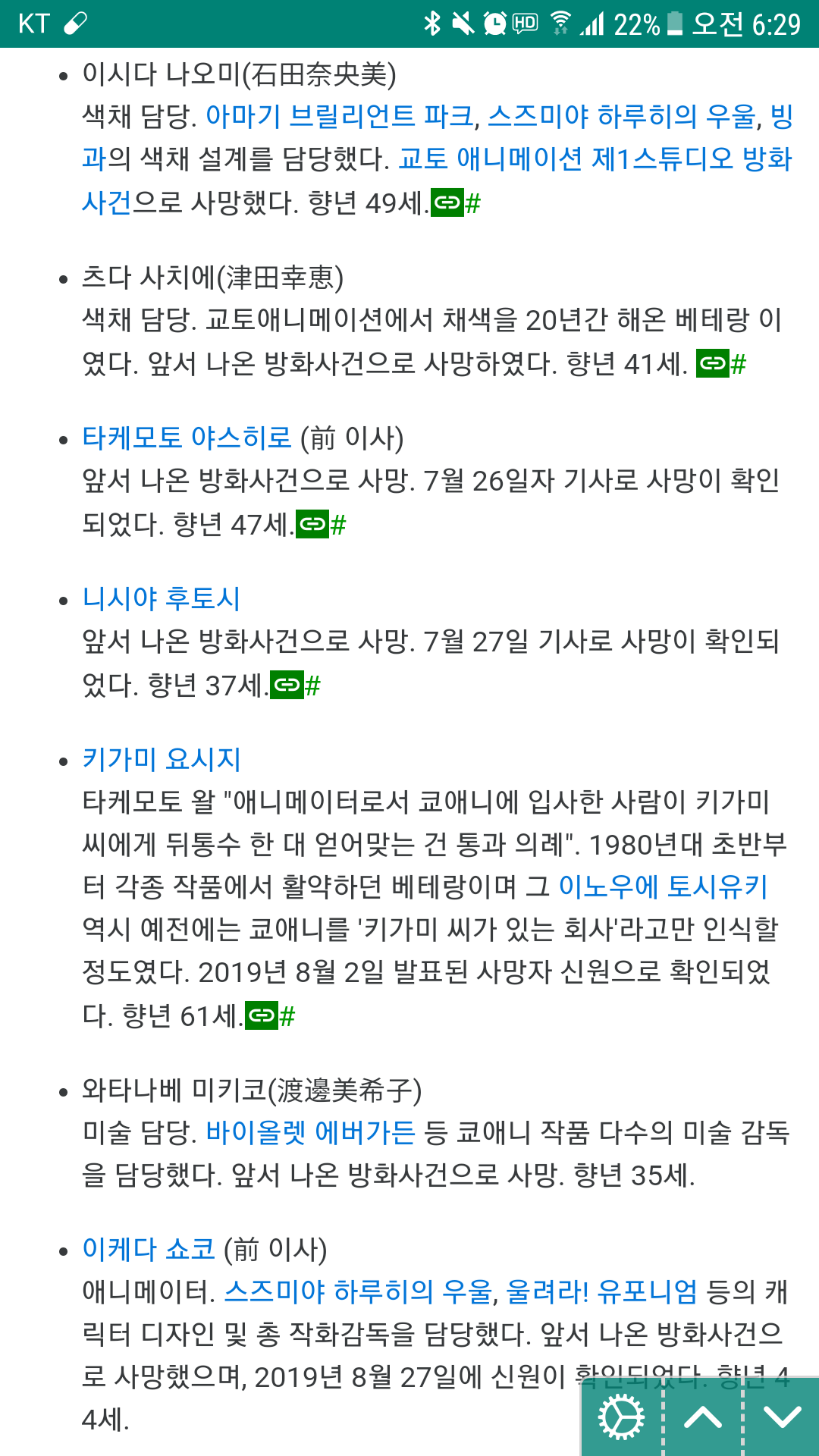Open 스즈미야 하루히의 우울 link under 이케다 쇼코
This screenshot has height=1456, width=819.
[x=358, y=1291]
